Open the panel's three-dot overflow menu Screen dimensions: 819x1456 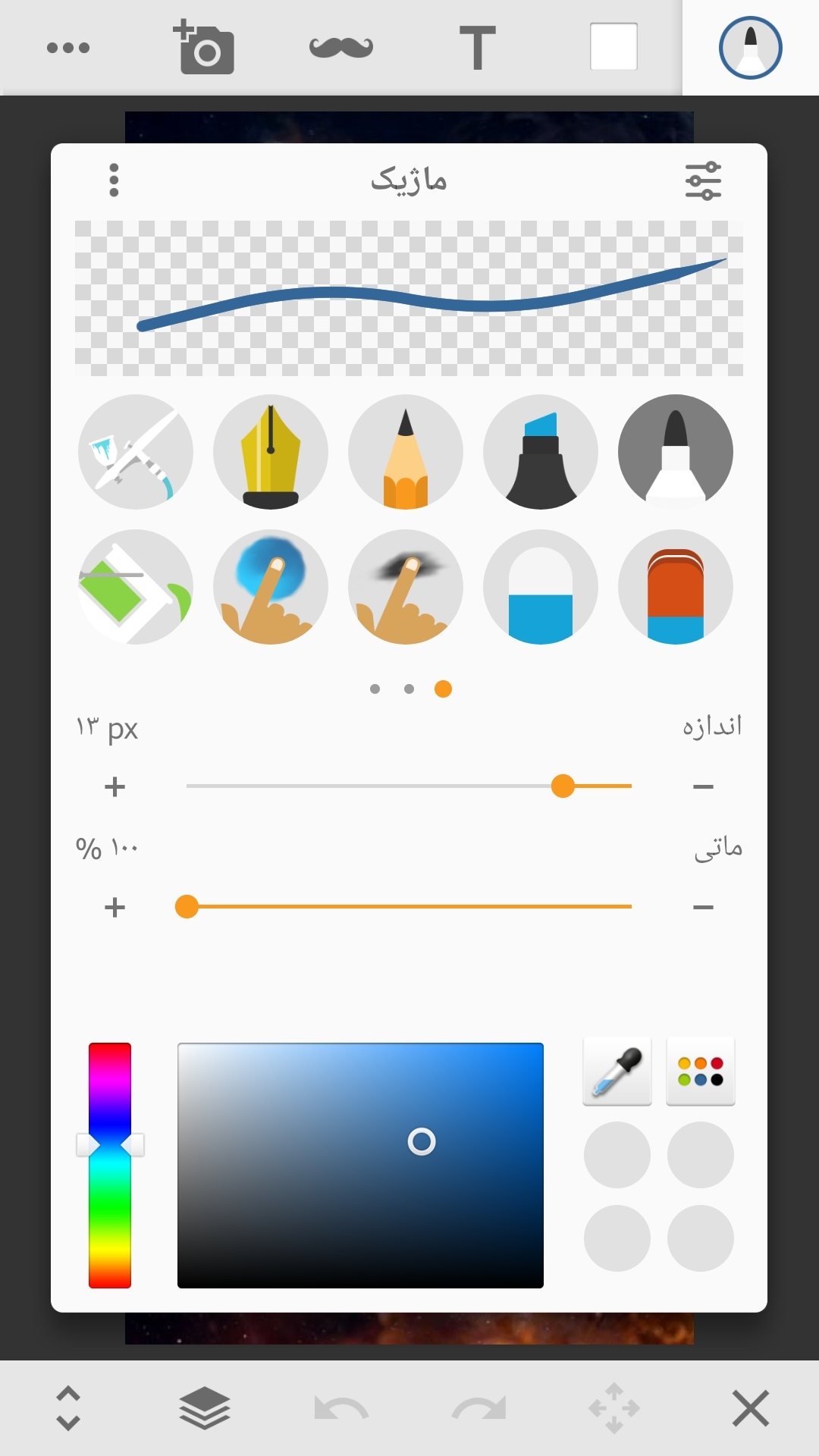[114, 180]
